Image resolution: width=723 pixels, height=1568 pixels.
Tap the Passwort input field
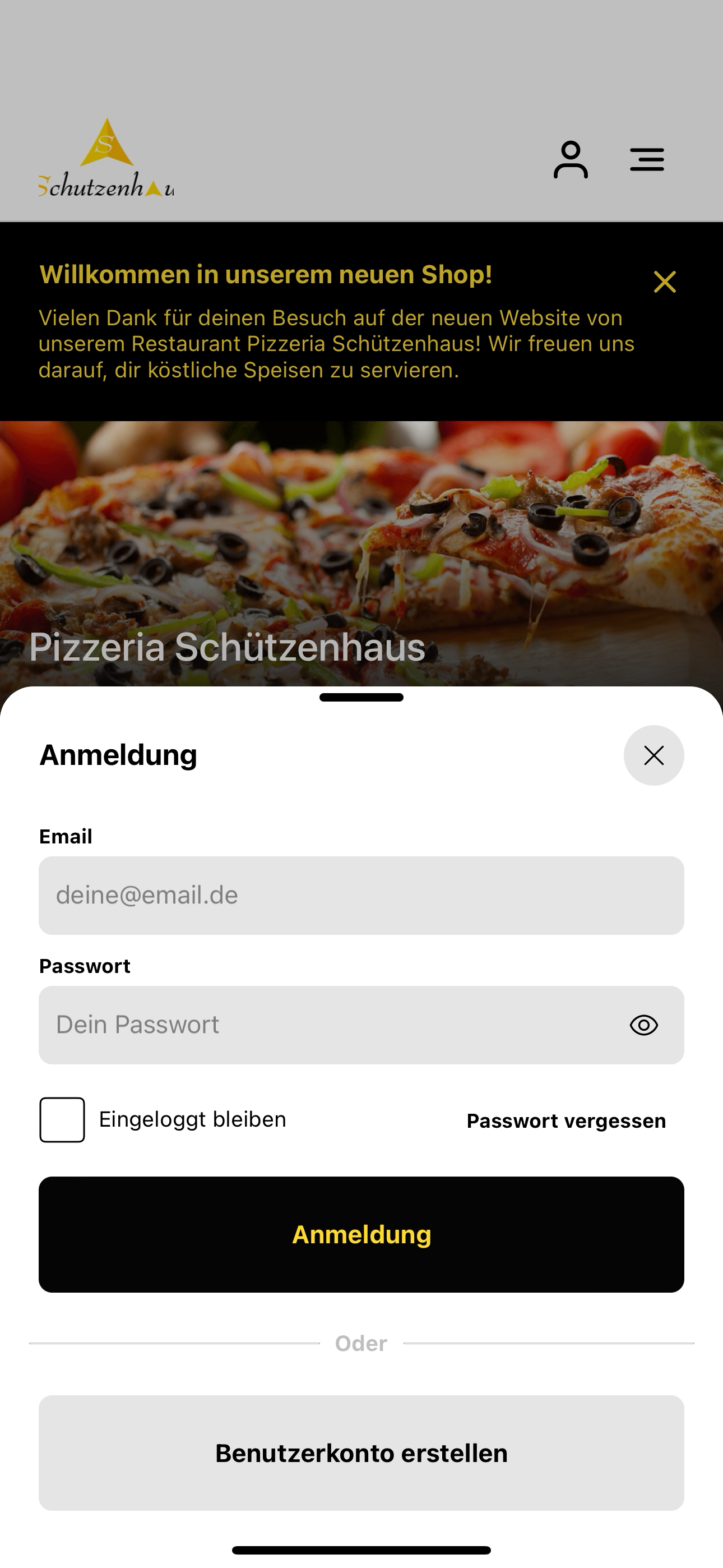361,1025
